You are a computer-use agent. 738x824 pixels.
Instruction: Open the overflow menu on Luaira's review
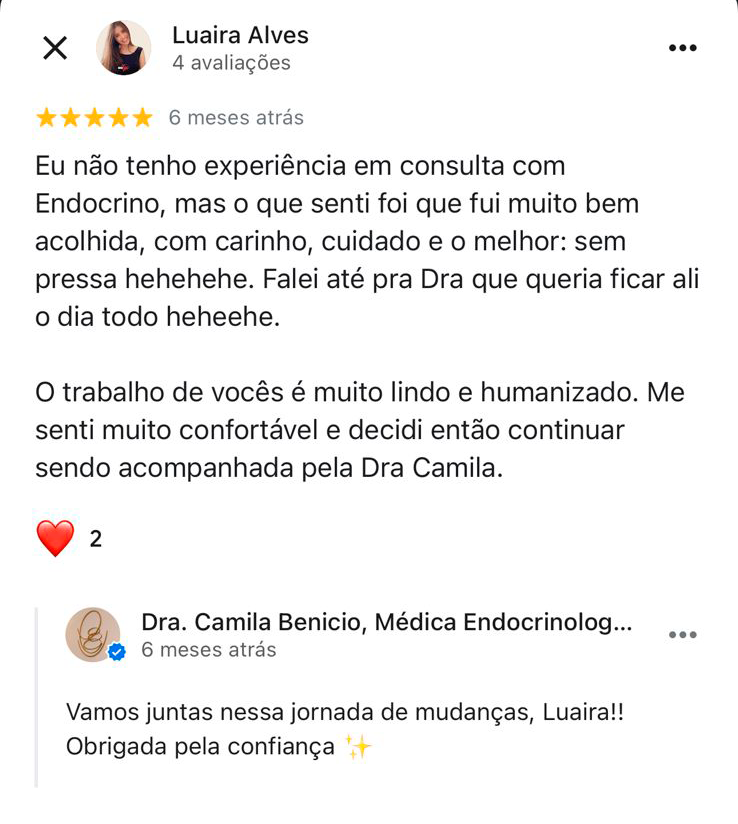(x=682, y=48)
